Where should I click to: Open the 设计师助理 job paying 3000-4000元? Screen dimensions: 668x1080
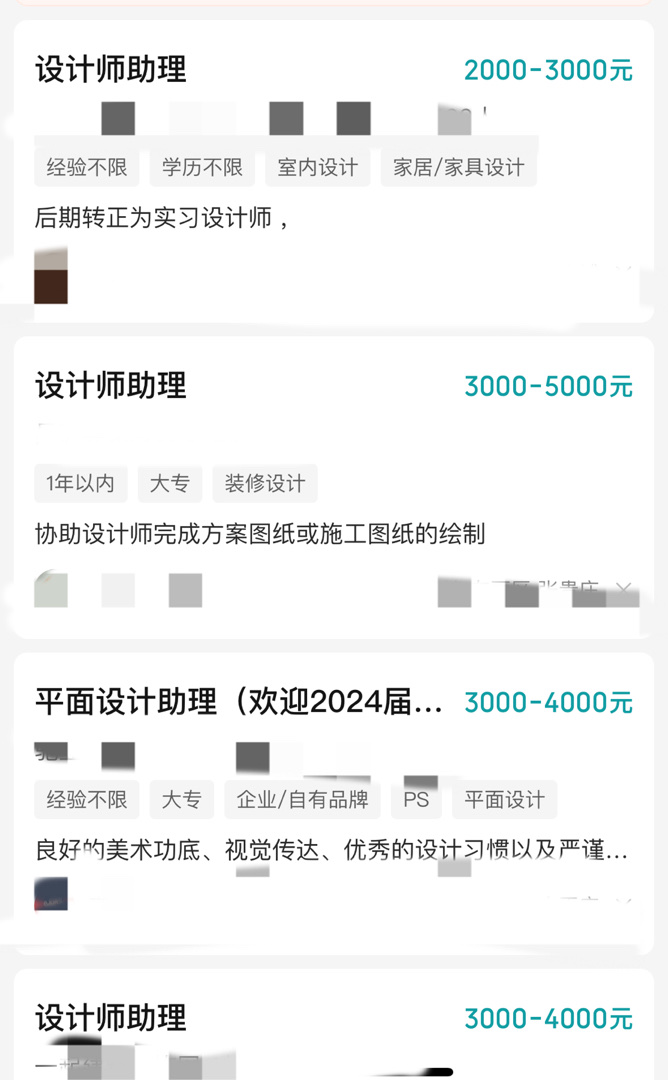pyautogui.click(x=111, y=1019)
